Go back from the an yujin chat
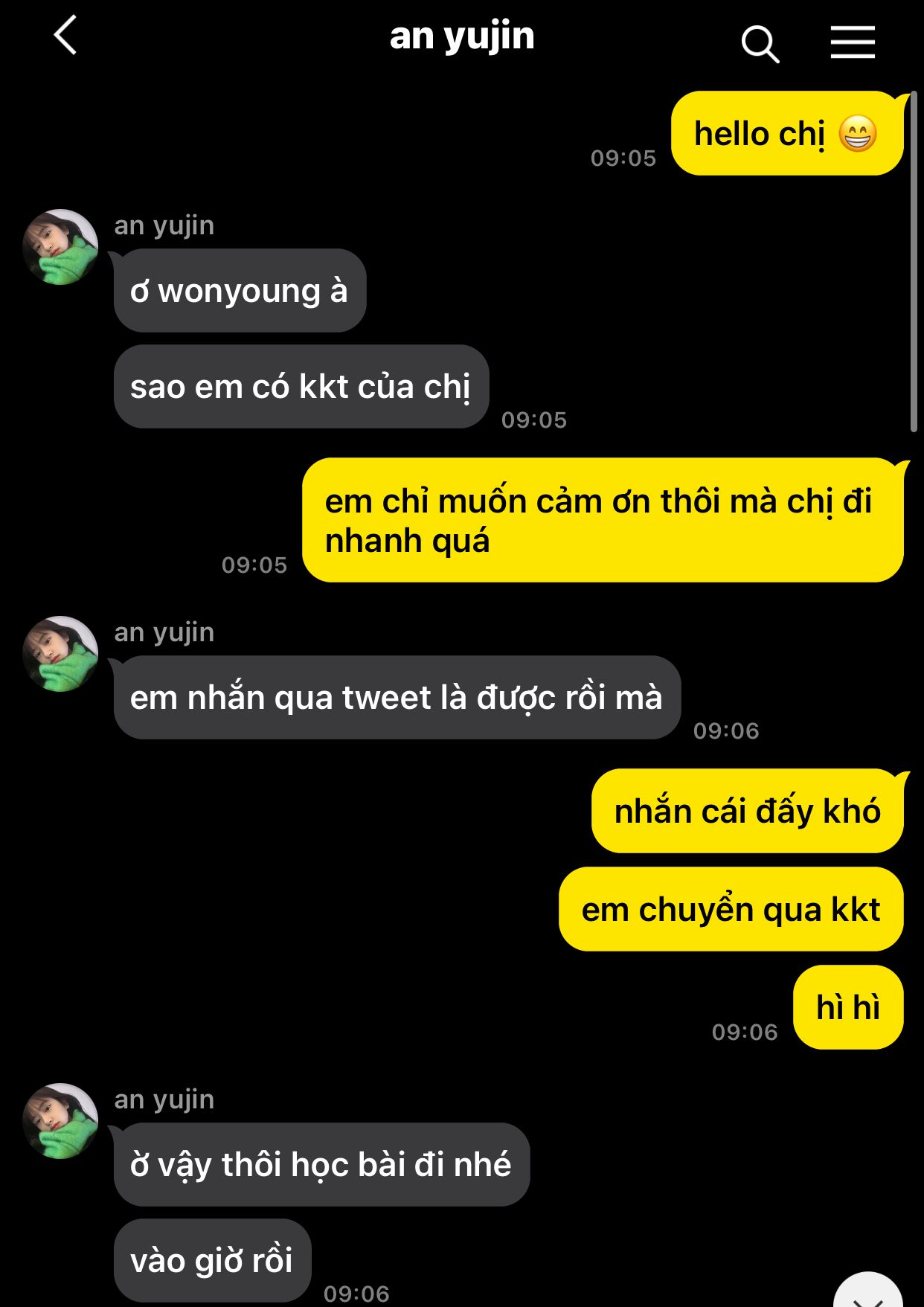This screenshot has width=924, height=1307. click(x=65, y=36)
